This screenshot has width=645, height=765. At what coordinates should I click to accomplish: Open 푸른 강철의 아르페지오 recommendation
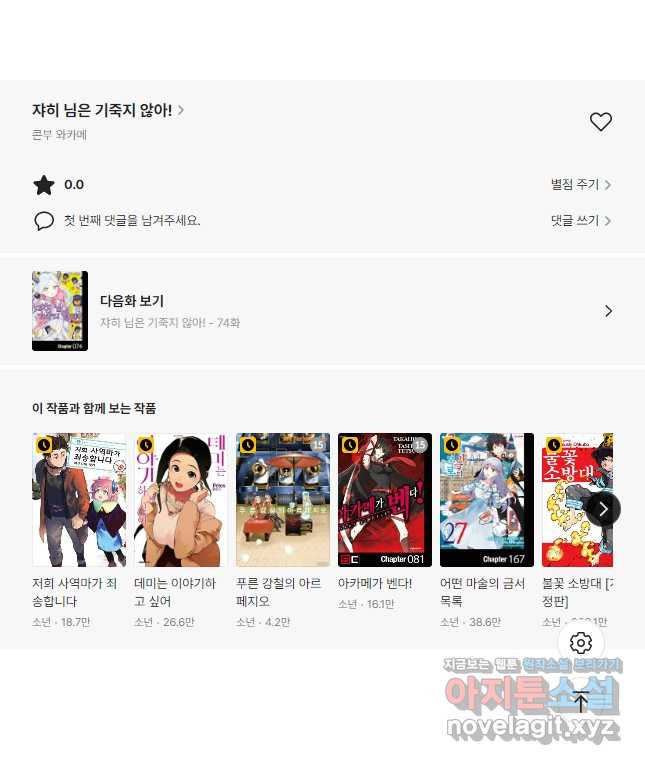pos(283,500)
